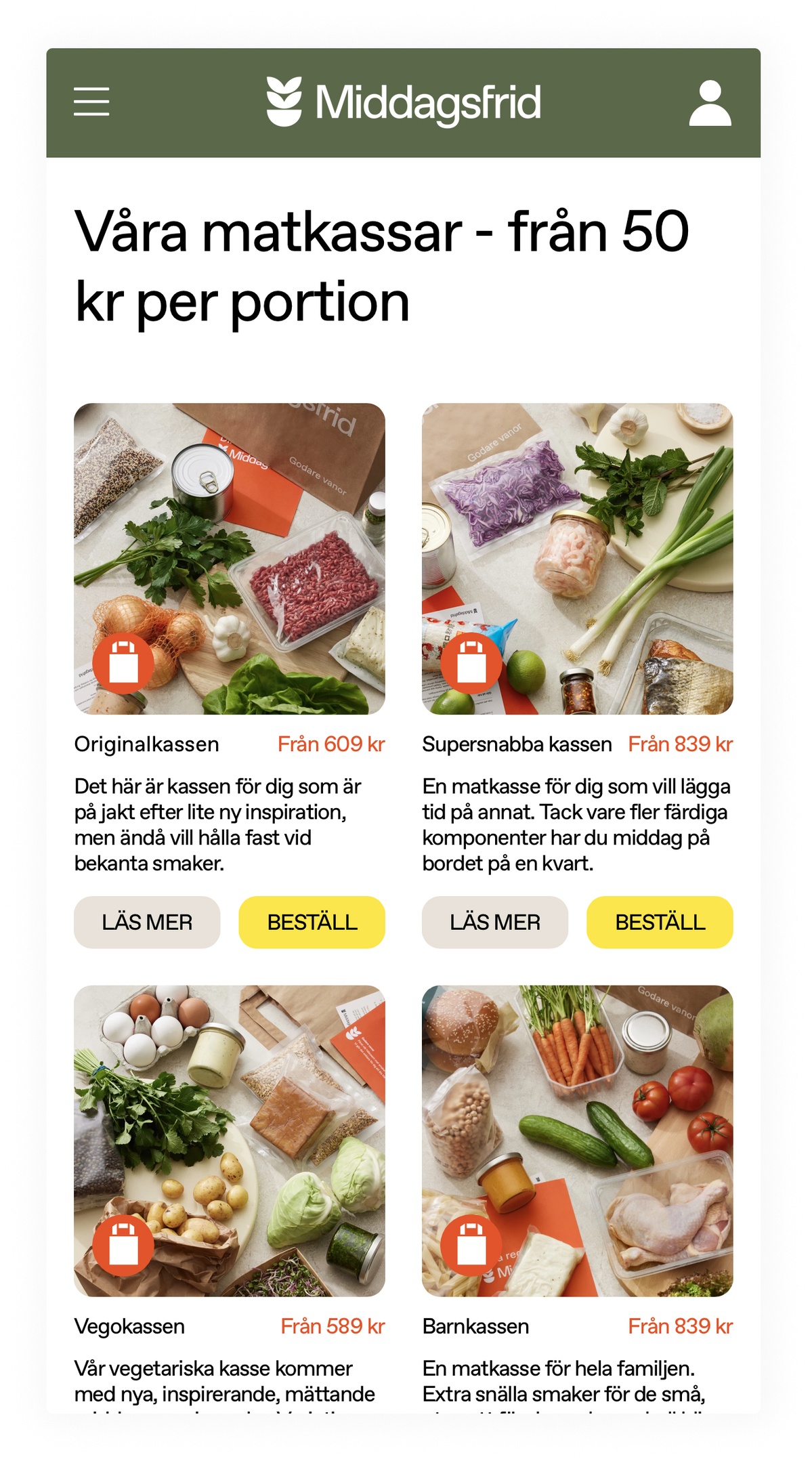Screen dimensions: 812x1463
Task: View the Barnkassen product image
Action: [577, 1140]
